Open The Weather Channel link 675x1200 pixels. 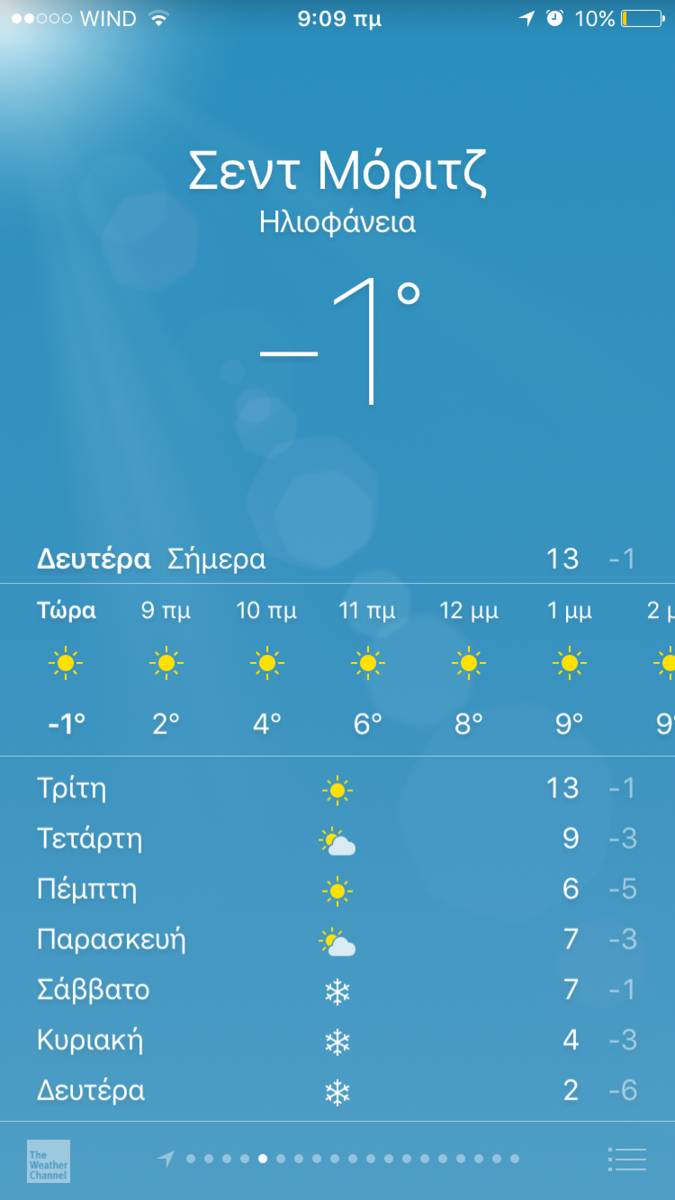pos(48,1161)
